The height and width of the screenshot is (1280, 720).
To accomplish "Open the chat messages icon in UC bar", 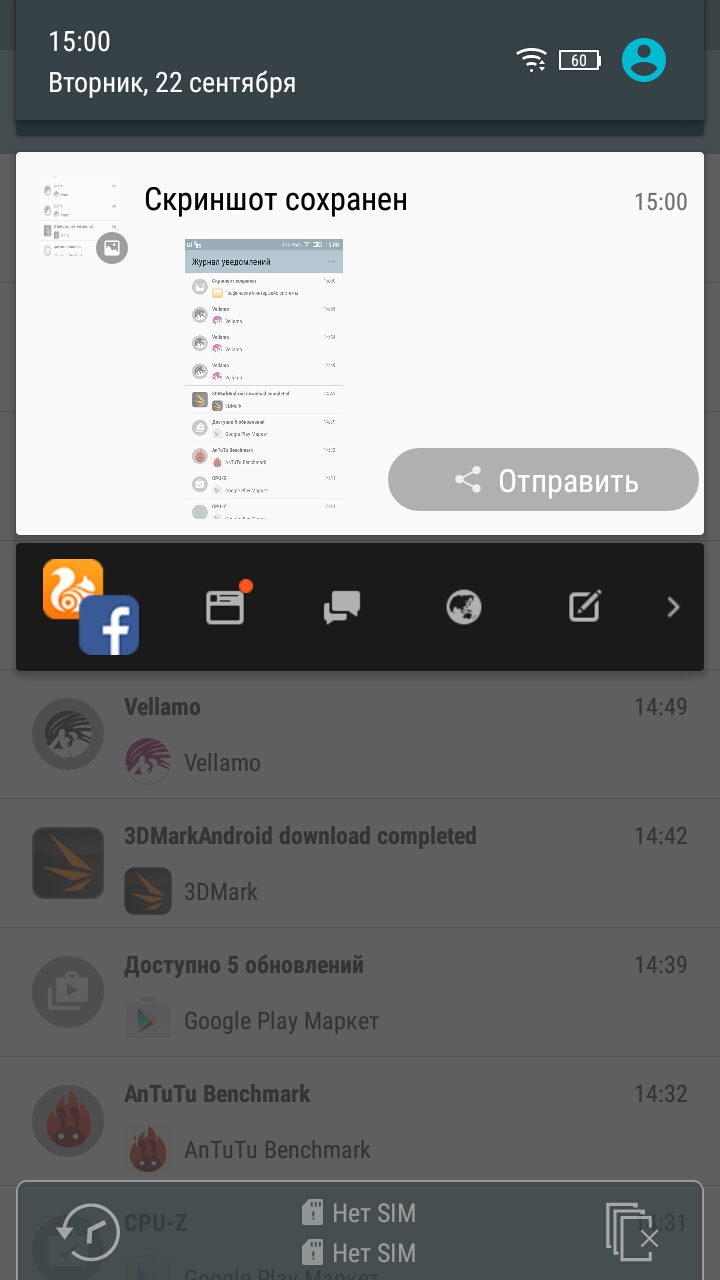I will 342,607.
